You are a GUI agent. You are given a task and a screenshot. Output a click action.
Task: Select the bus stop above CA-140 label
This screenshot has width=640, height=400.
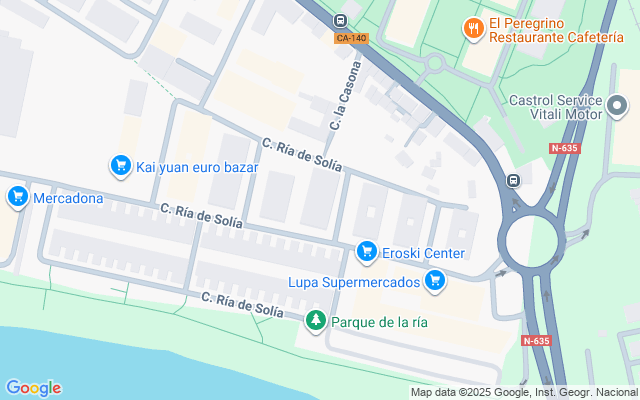click(x=340, y=20)
